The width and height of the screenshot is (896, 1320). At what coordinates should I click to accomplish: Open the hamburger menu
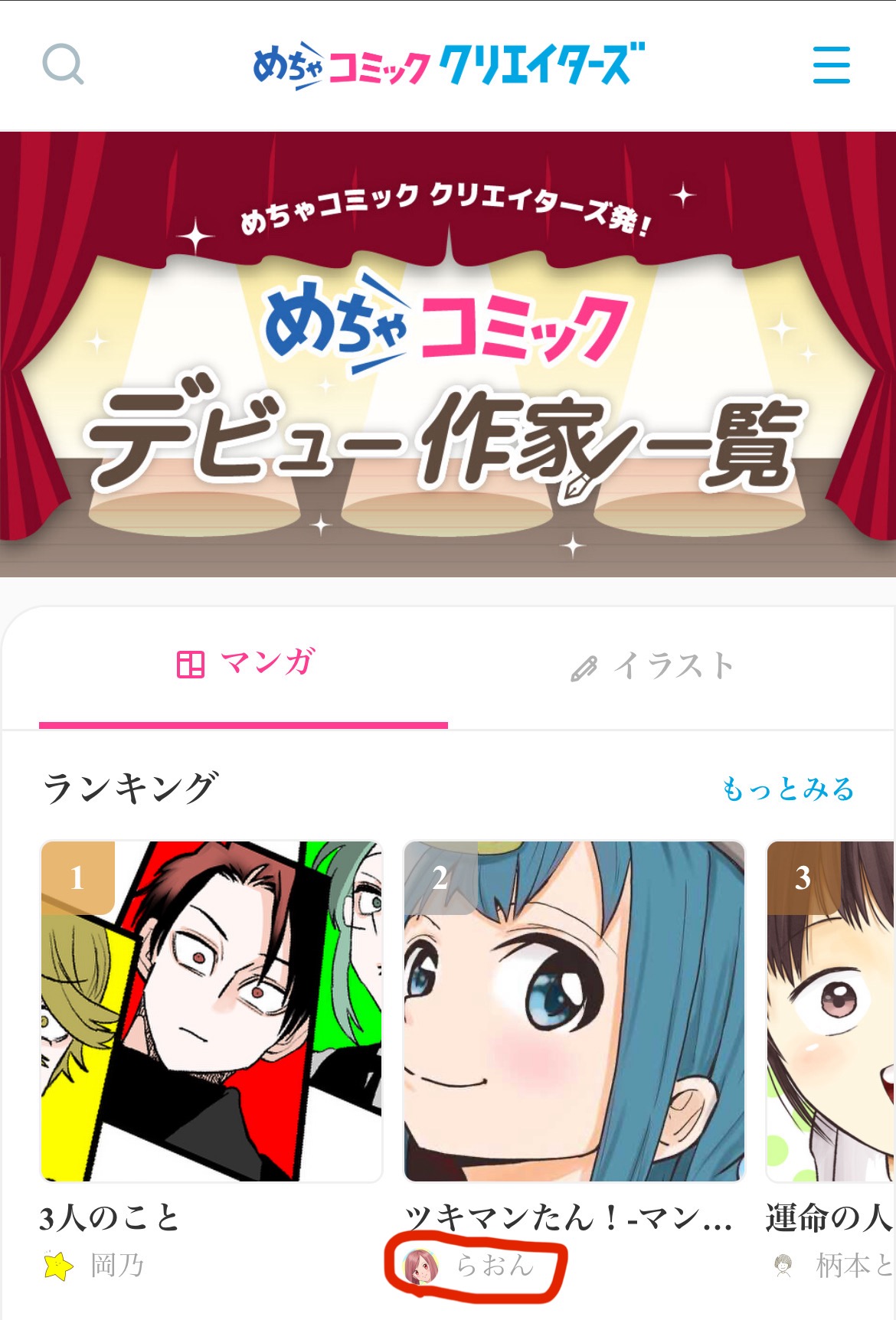[x=831, y=64]
